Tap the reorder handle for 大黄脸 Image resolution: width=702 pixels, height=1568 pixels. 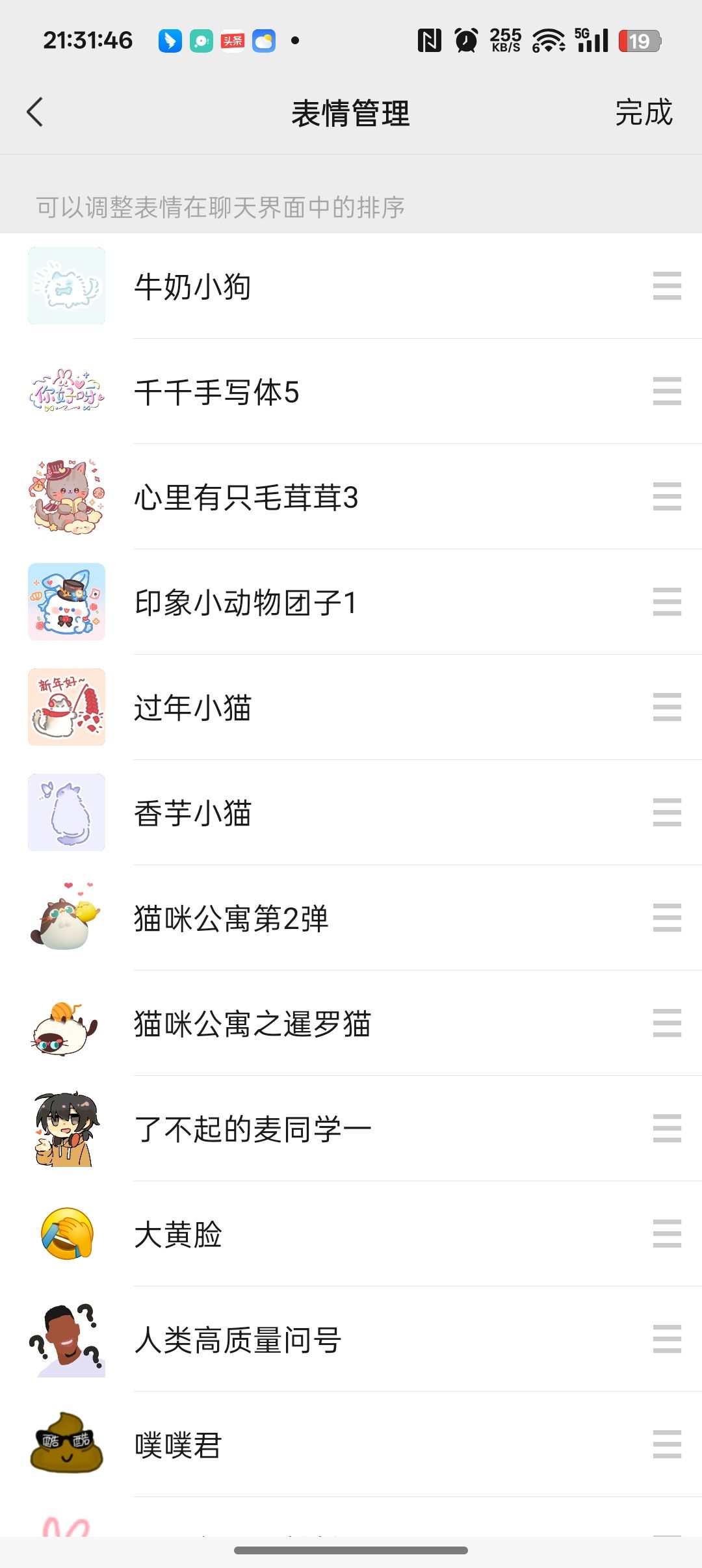coord(667,1234)
